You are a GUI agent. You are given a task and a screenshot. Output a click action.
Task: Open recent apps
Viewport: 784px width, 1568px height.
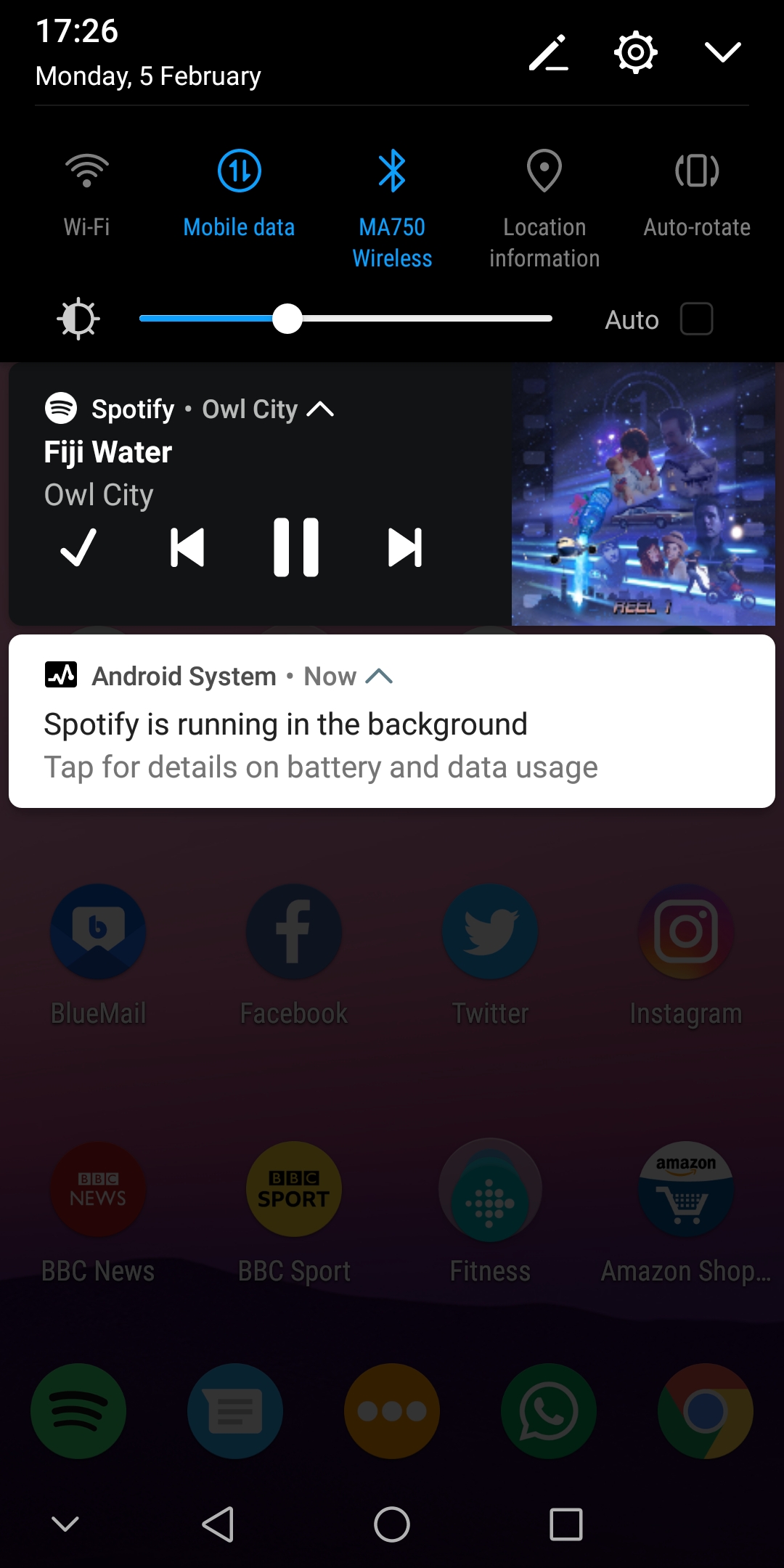click(566, 1523)
